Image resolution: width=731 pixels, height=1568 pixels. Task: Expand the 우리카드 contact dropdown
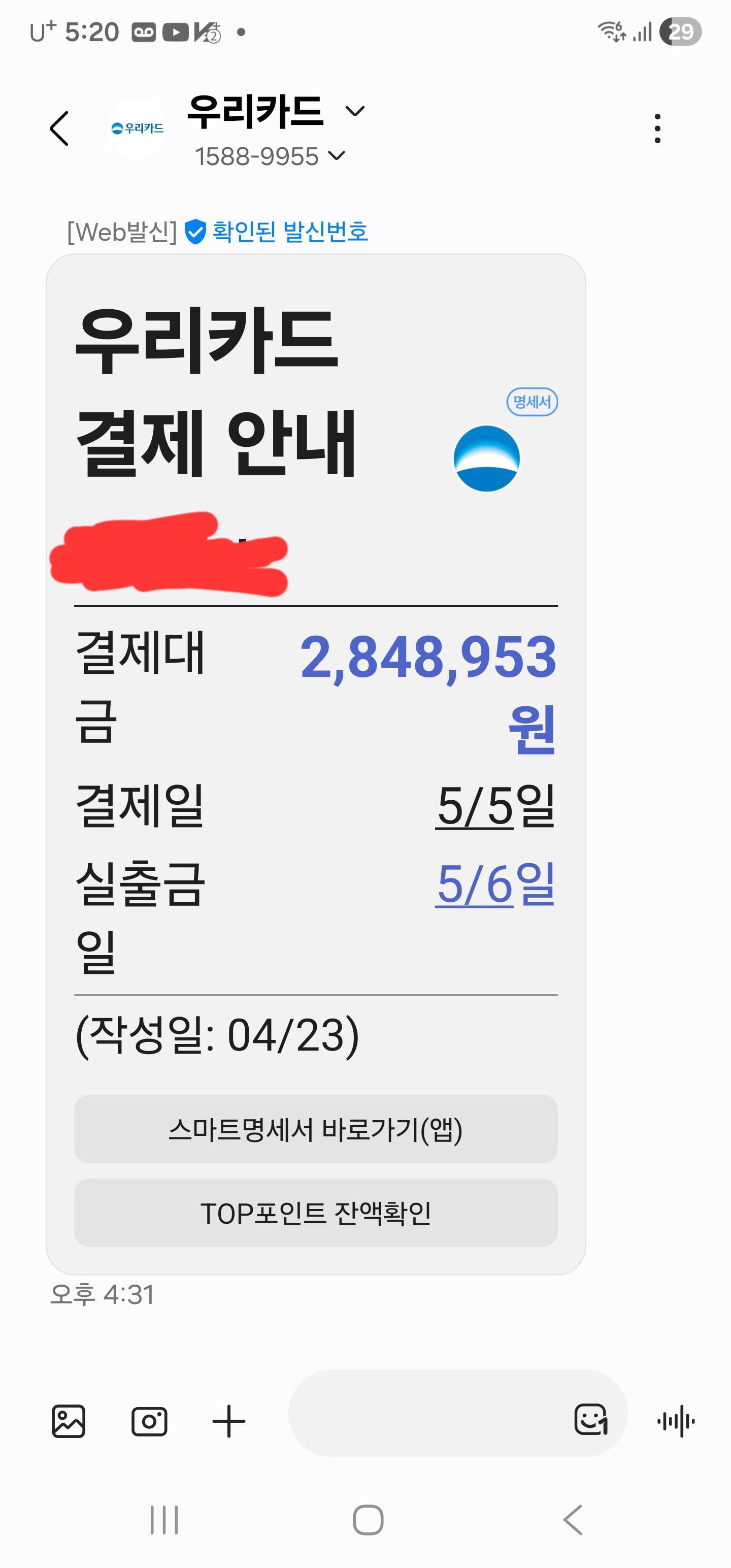coord(354,111)
